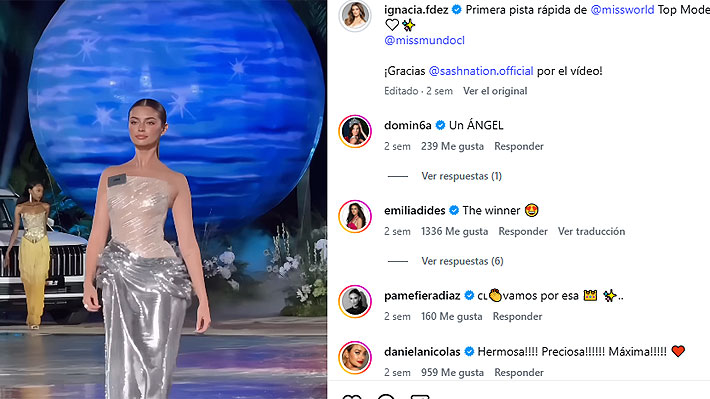Image resolution: width=710 pixels, height=399 pixels.
Task: Reply to domin6a's comment
Action: pos(519,146)
